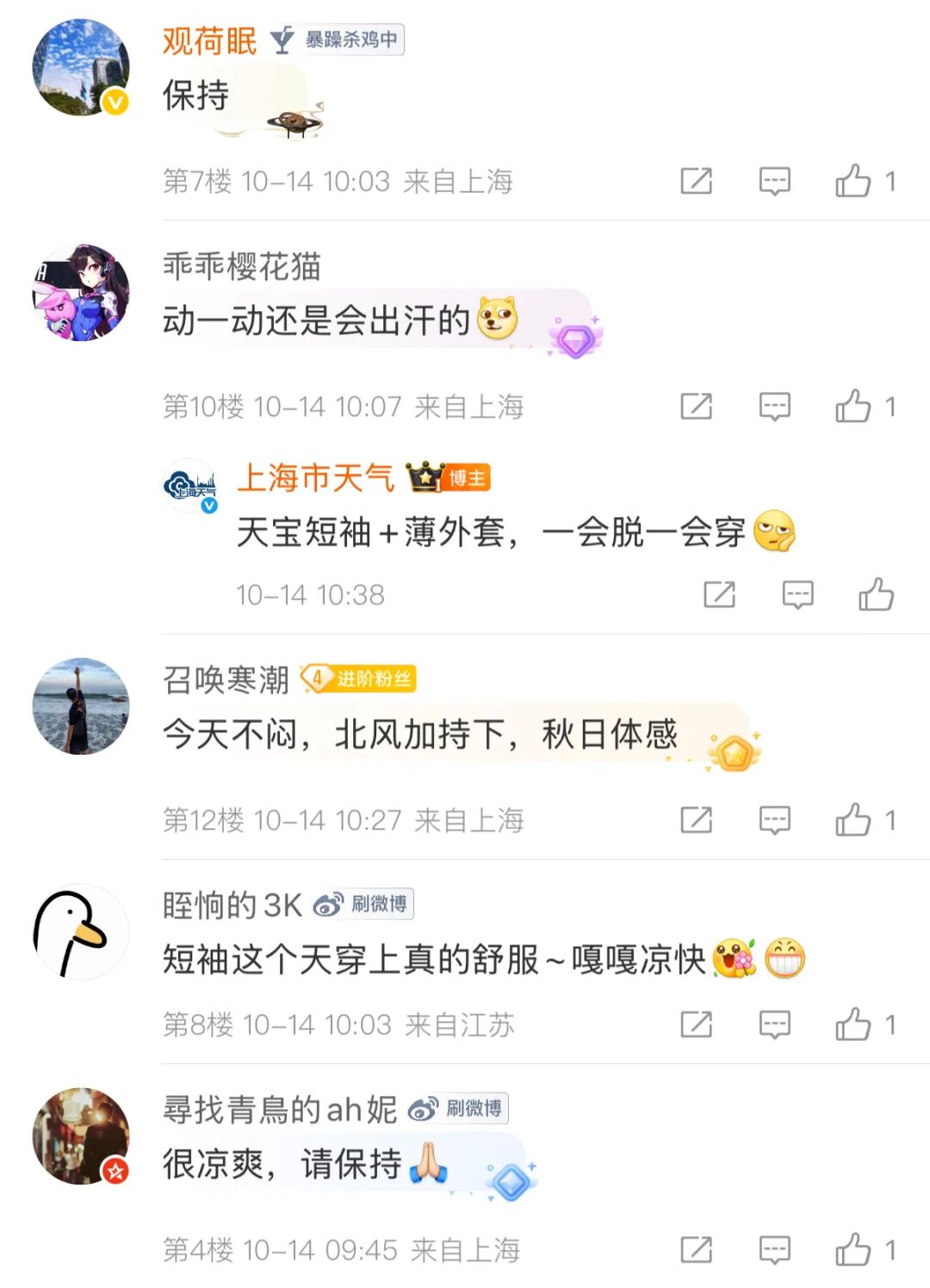Reply to 尋找青鳥的ah妮's comment
This screenshot has height=1288, width=930.
click(x=774, y=1249)
